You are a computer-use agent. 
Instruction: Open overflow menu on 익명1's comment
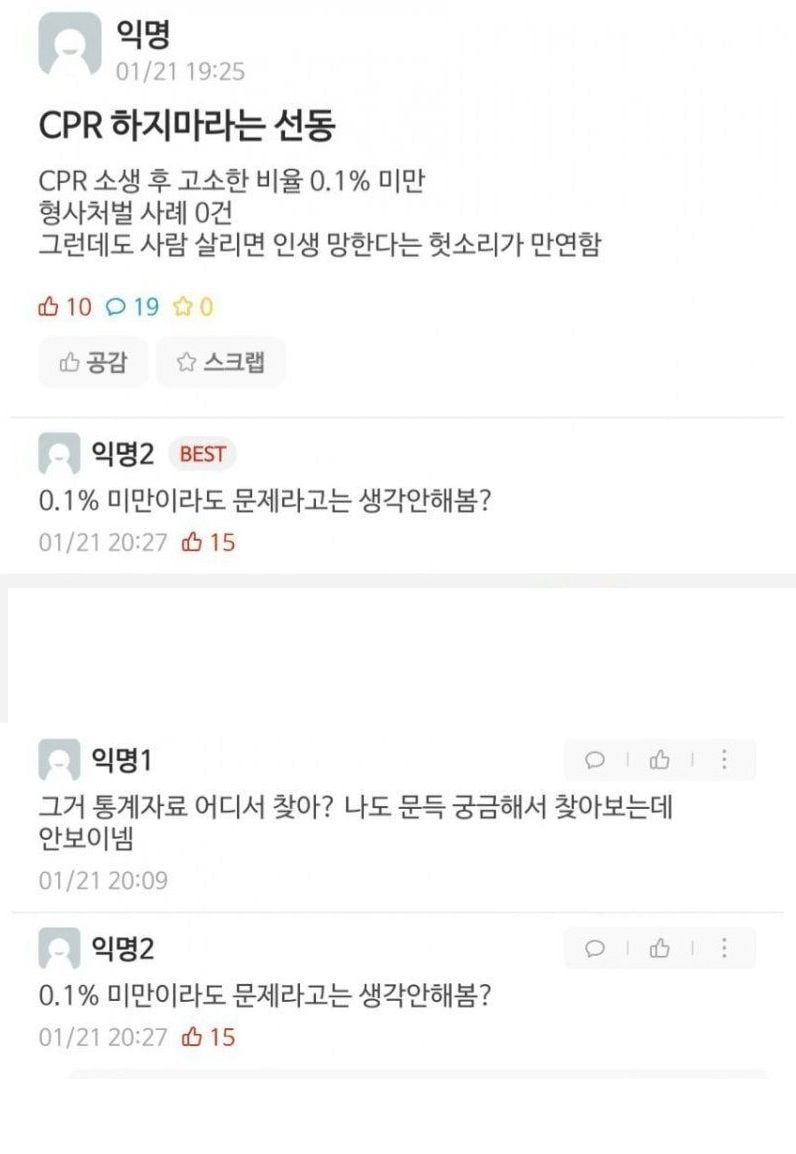(x=725, y=760)
